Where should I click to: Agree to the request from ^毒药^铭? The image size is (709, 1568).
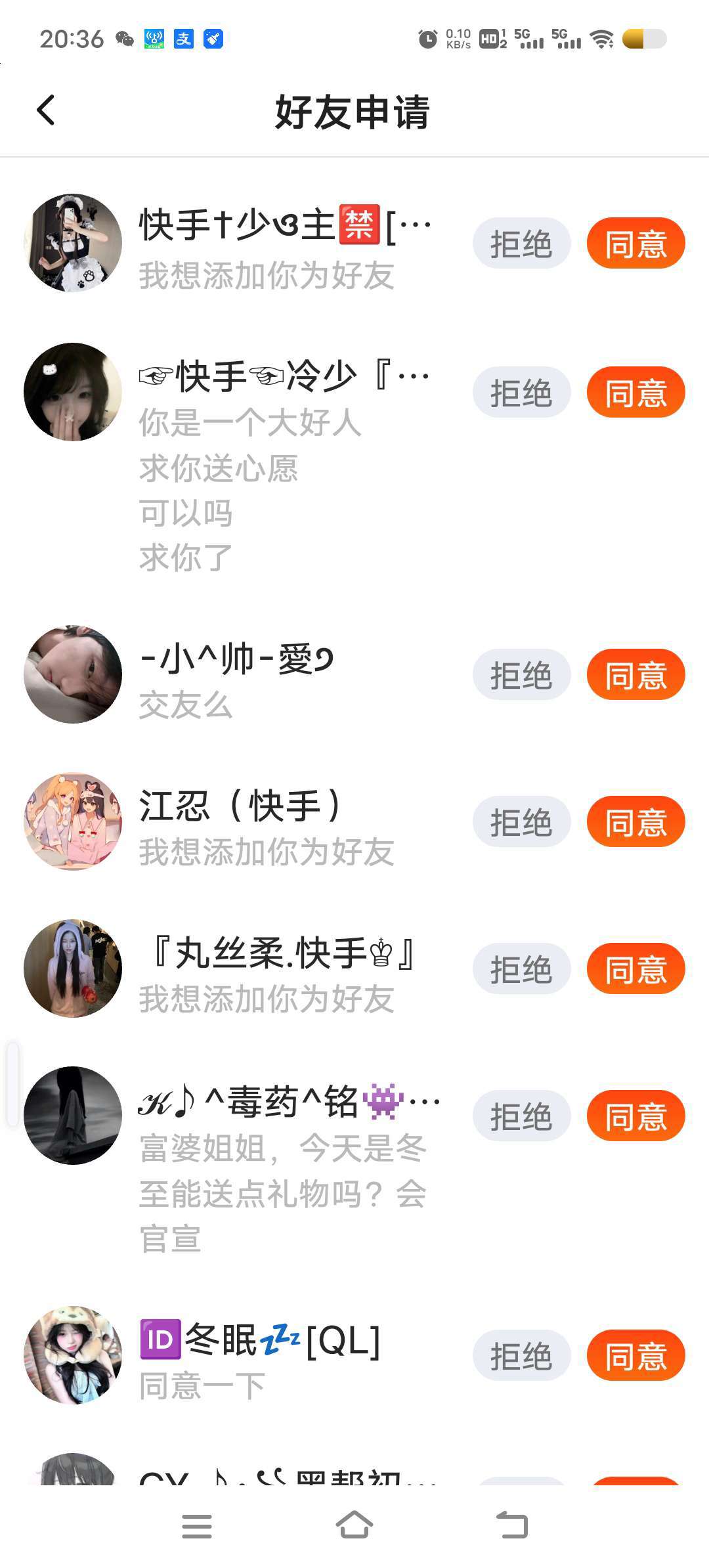pos(635,1116)
